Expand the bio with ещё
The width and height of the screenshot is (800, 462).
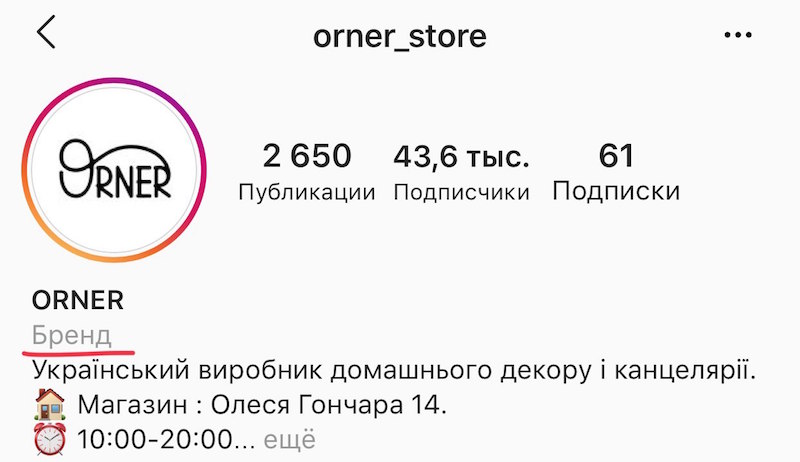294,438
